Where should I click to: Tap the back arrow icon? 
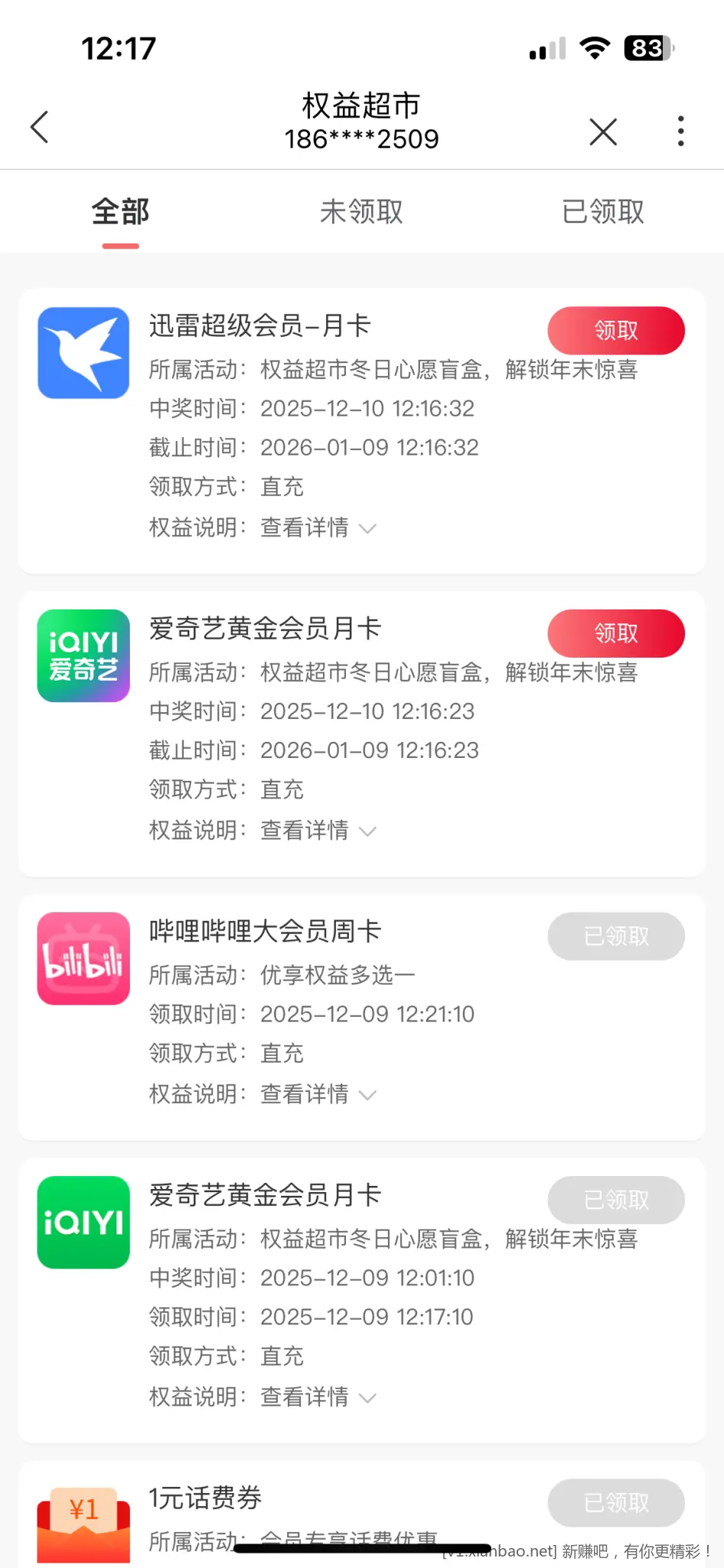(x=40, y=128)
